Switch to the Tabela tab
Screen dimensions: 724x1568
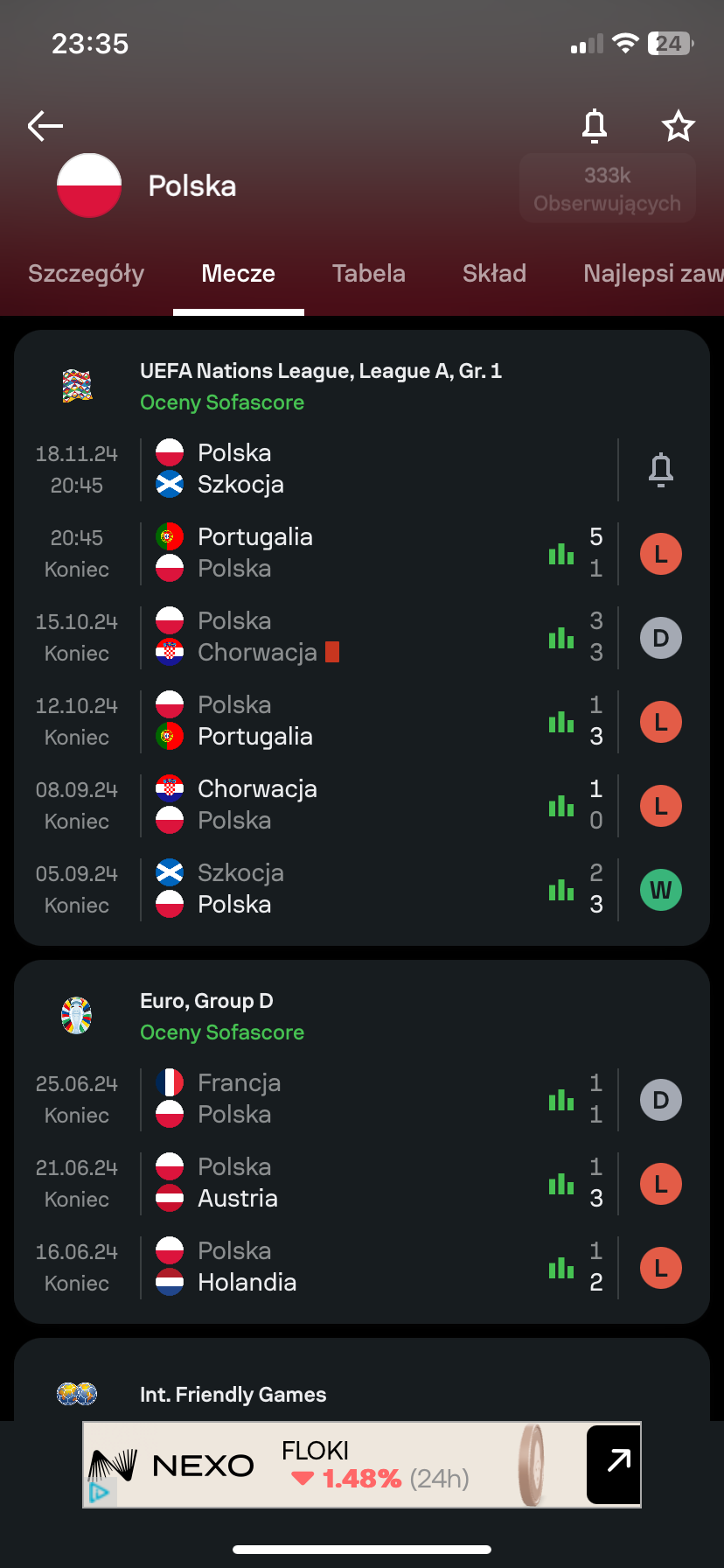point(368,274)
